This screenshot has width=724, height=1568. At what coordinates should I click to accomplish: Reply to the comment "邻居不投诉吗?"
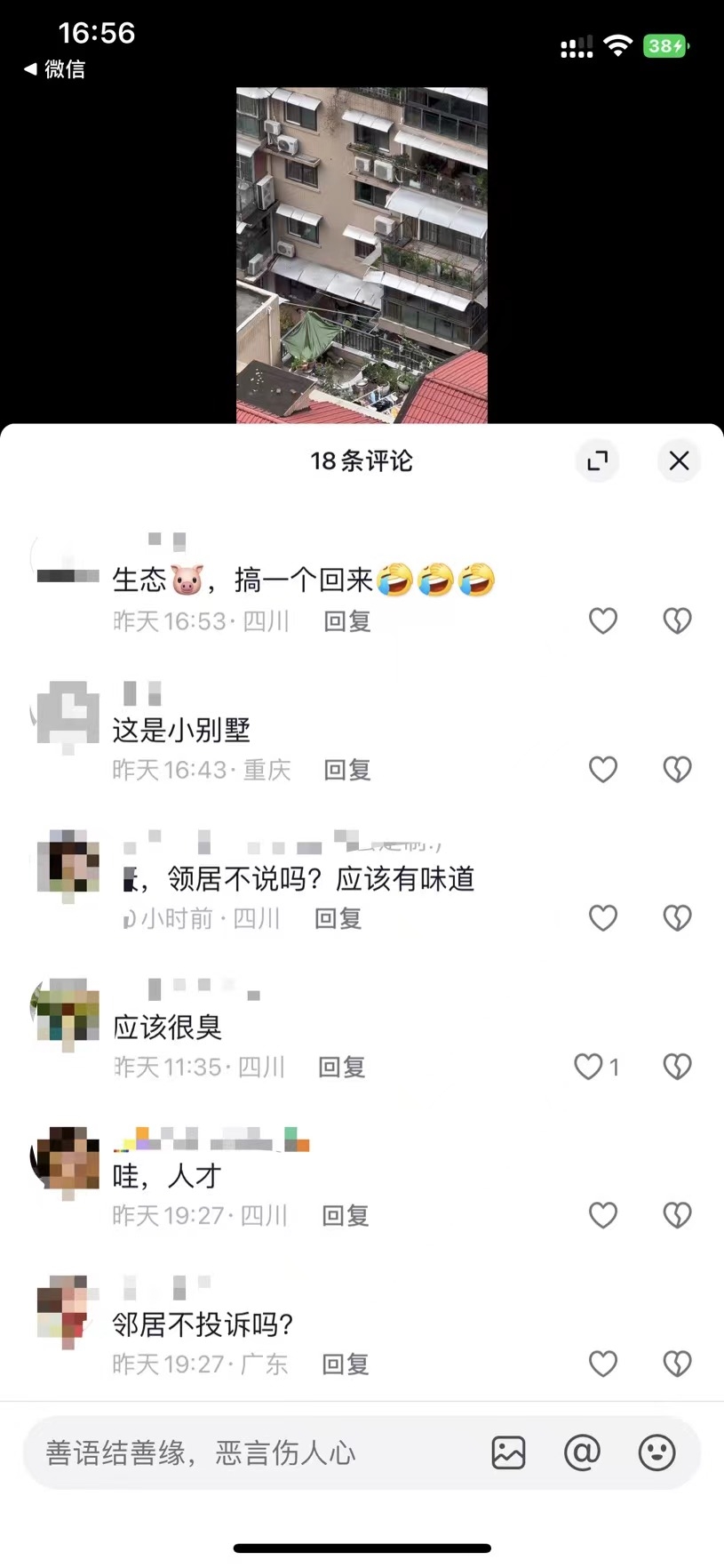345,1364
